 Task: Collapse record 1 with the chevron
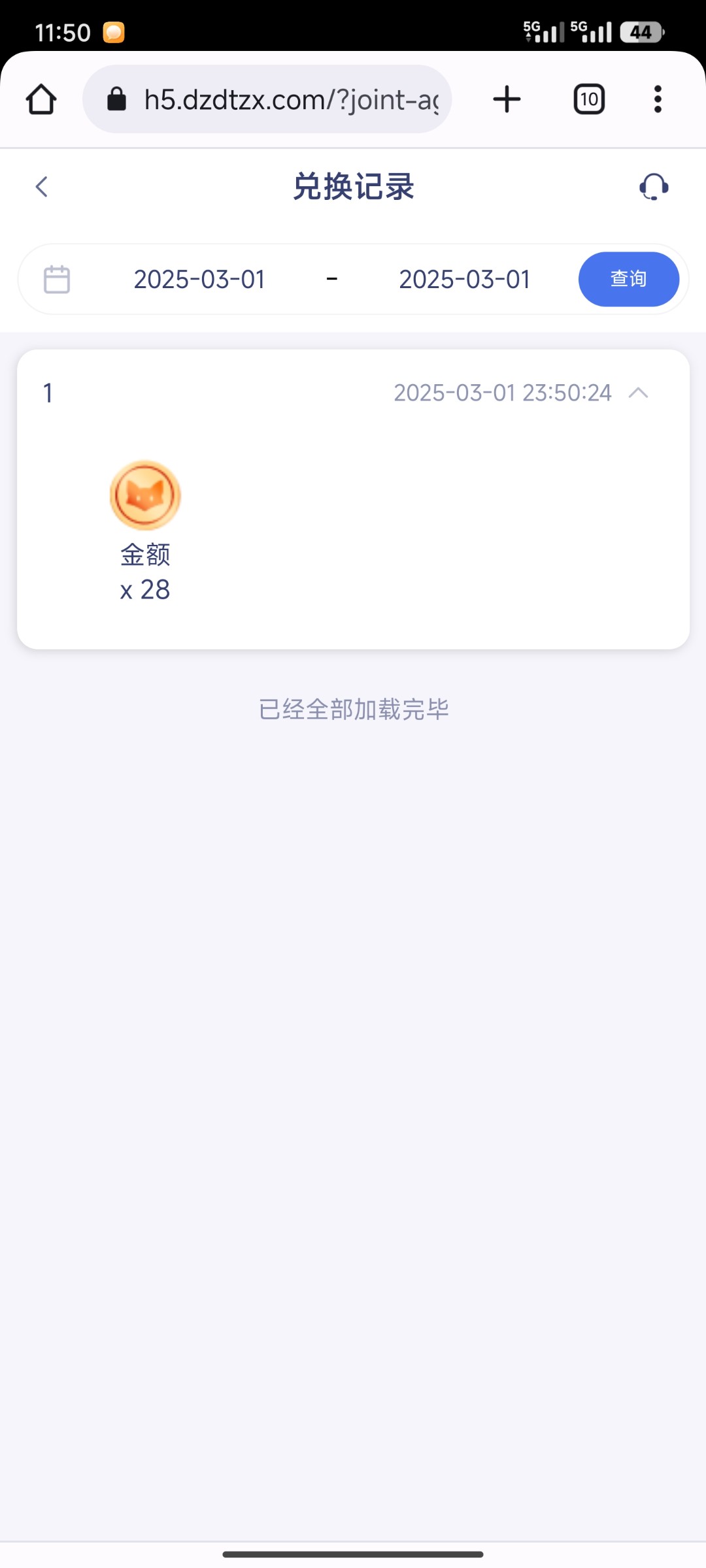638,393
